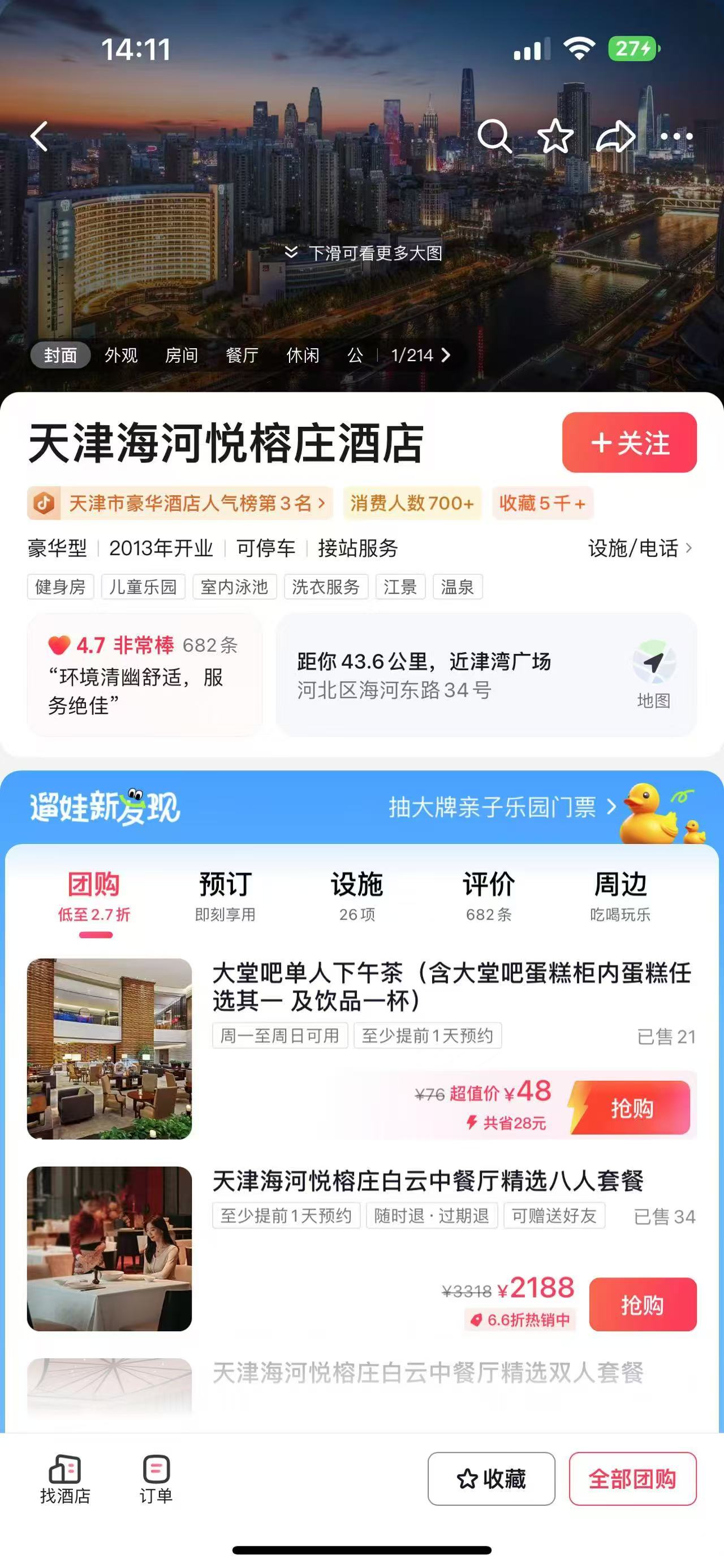Image resolution: width=724 pixels, height=1568 pixels.
Task: Open 全部团购 at bottom
Action: [632, 1479]
